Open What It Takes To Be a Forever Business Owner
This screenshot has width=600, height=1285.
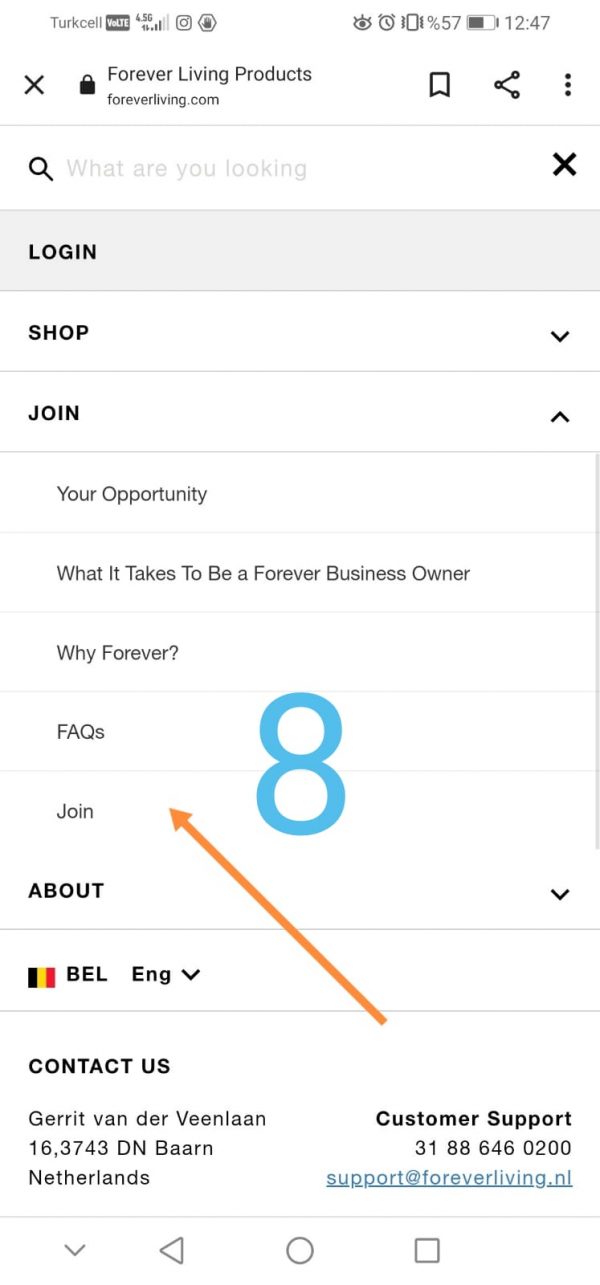coord(263,573)
